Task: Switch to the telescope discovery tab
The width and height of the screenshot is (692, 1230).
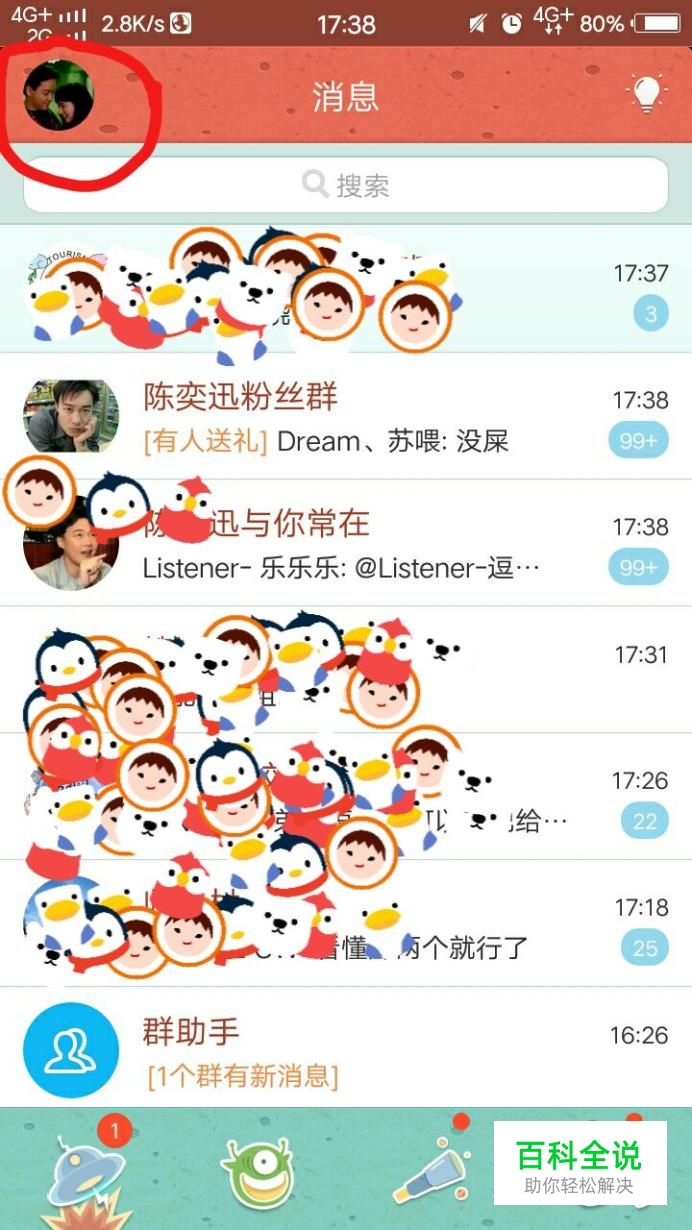Action: pos(430,1170)
